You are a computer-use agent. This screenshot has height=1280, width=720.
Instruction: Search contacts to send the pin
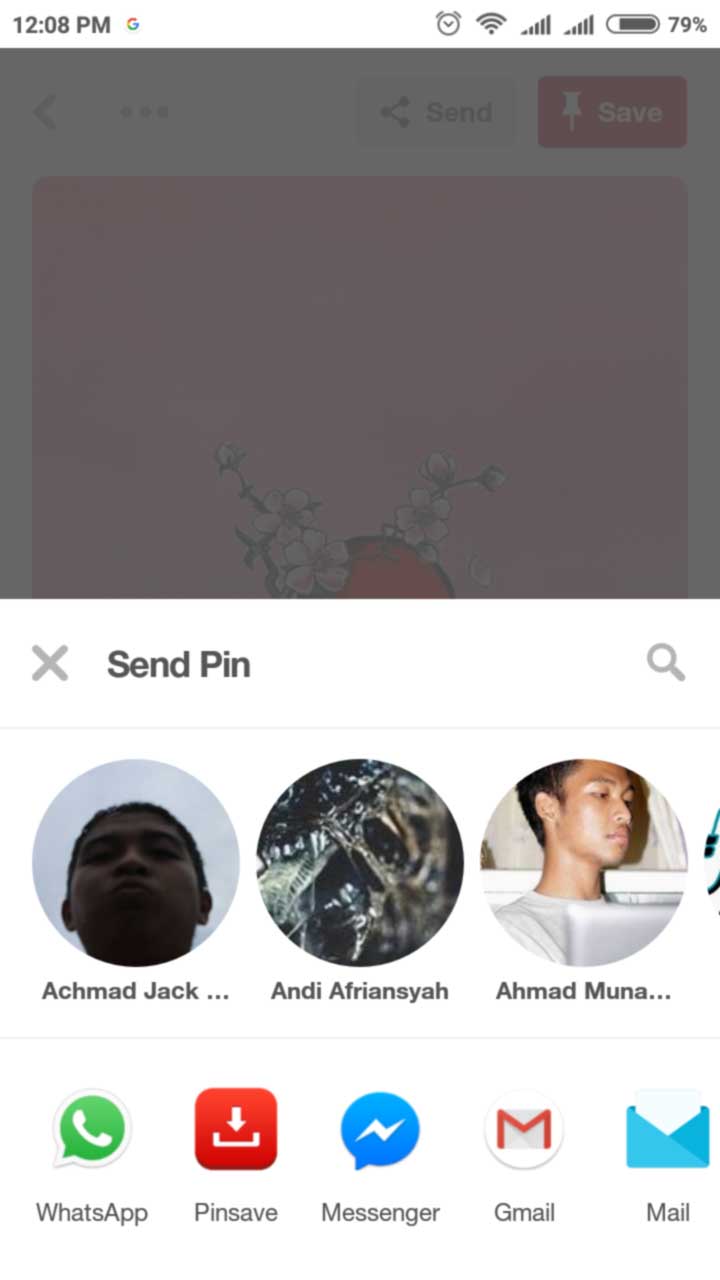coord(665,662)
